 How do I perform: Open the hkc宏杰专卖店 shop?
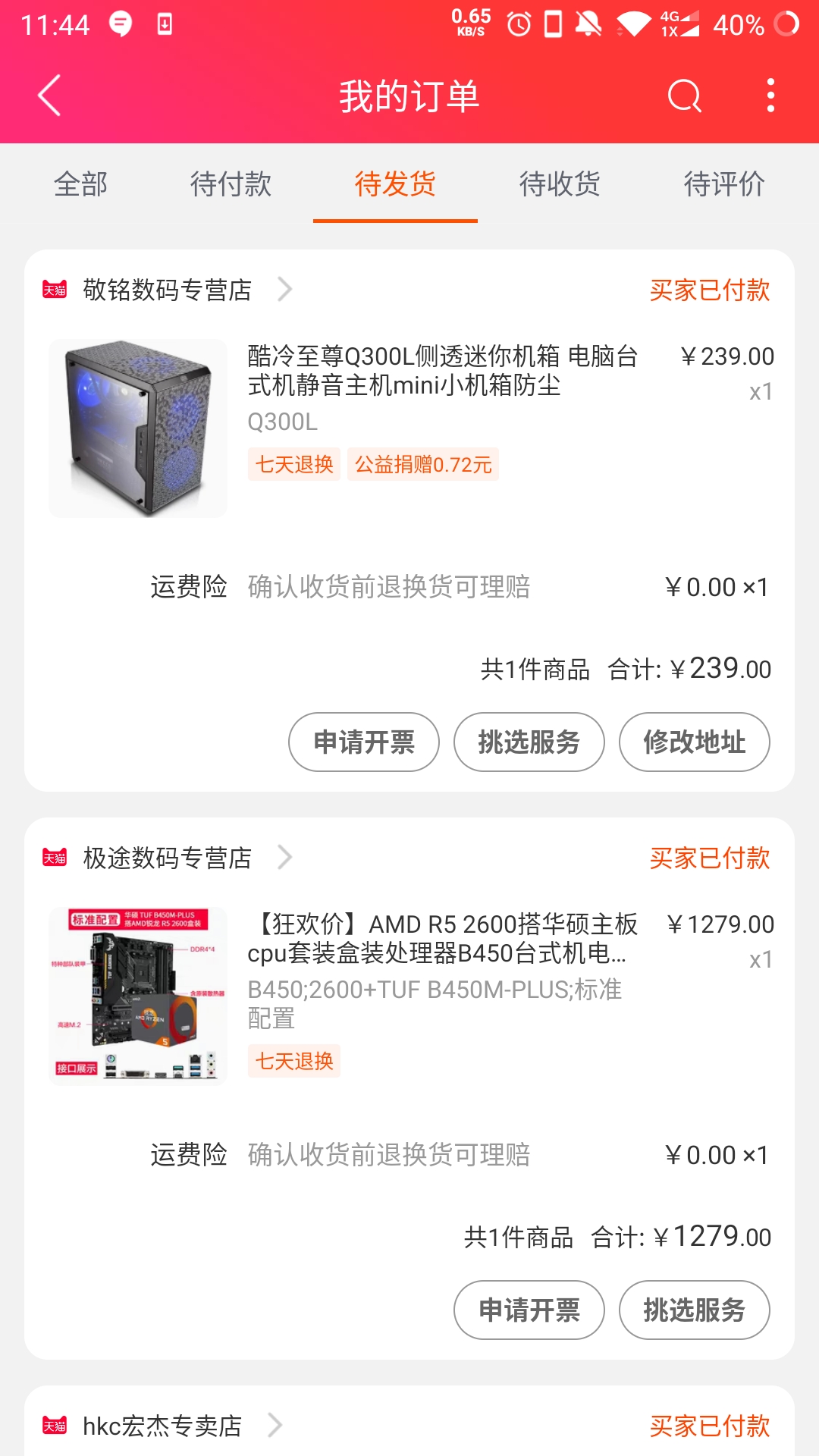162,1426
